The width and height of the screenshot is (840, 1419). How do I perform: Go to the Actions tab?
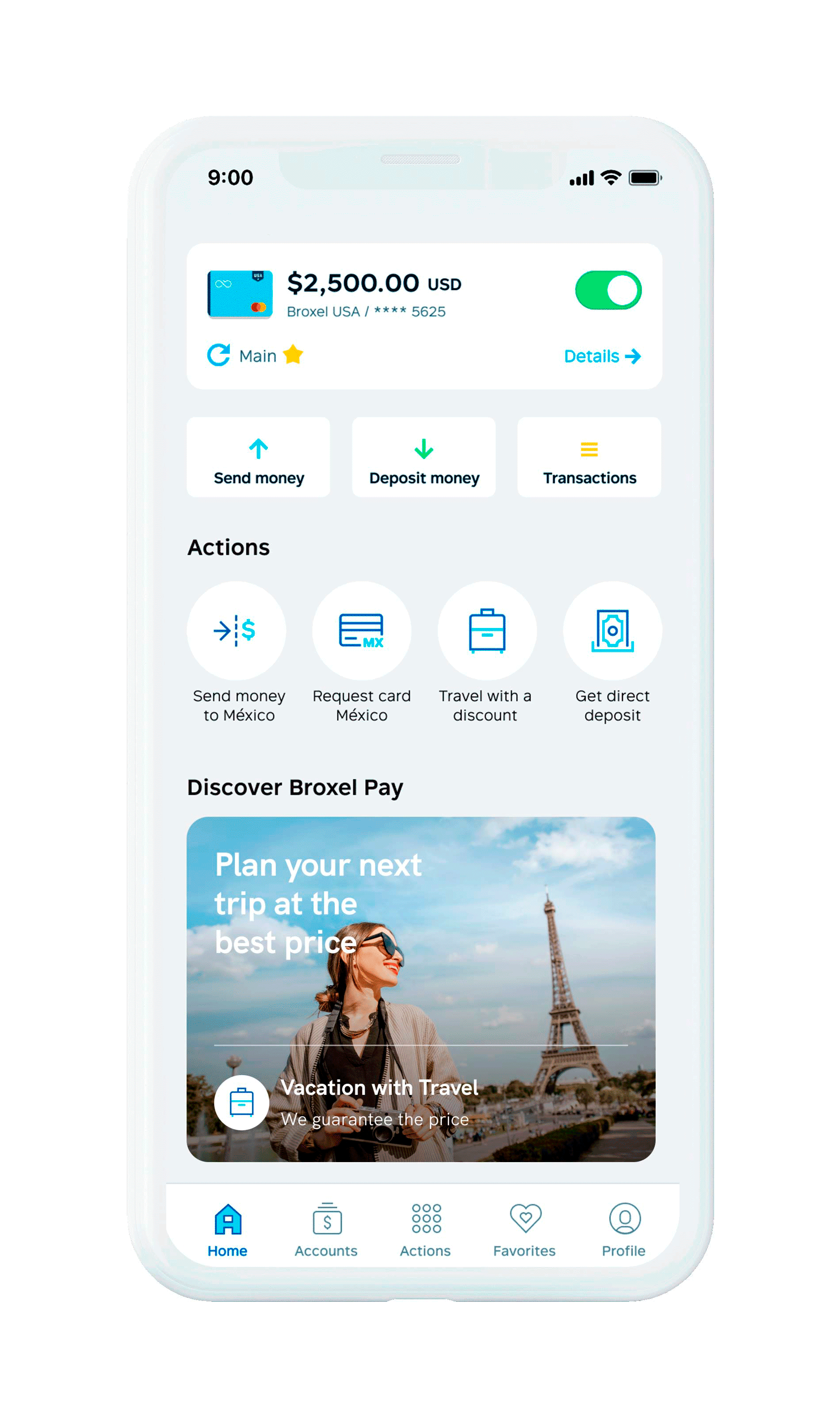(x=425, y=1230)
